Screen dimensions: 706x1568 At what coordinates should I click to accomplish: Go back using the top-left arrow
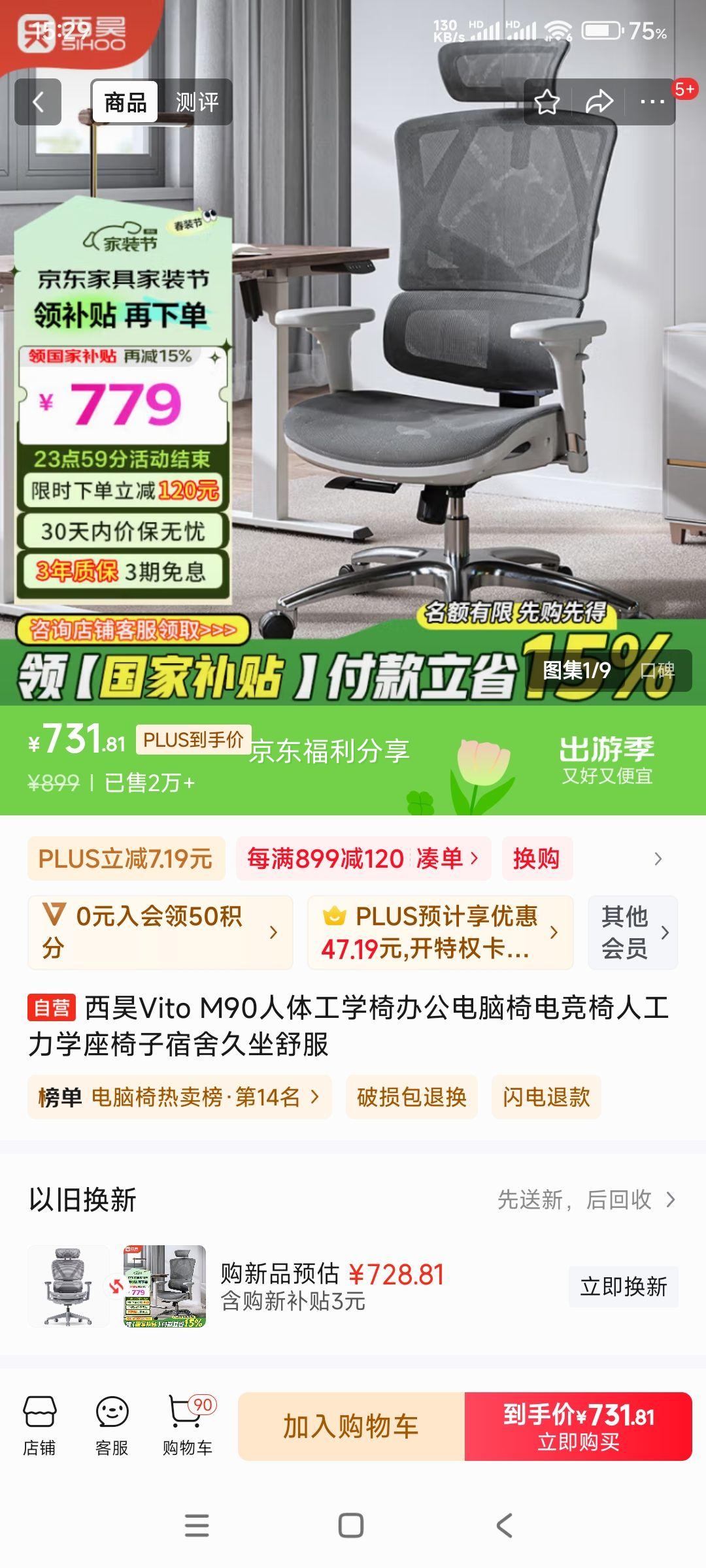(38, 102)
